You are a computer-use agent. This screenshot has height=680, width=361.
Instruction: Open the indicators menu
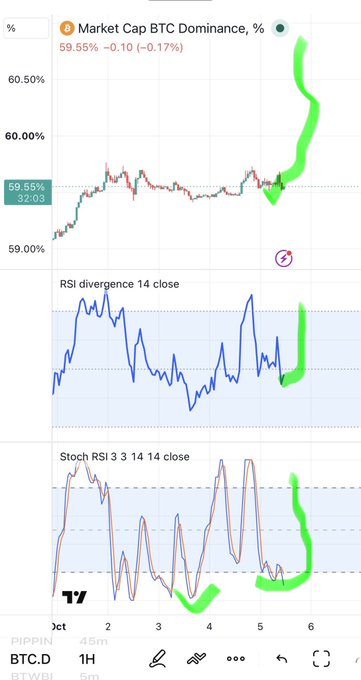point(197,659)
